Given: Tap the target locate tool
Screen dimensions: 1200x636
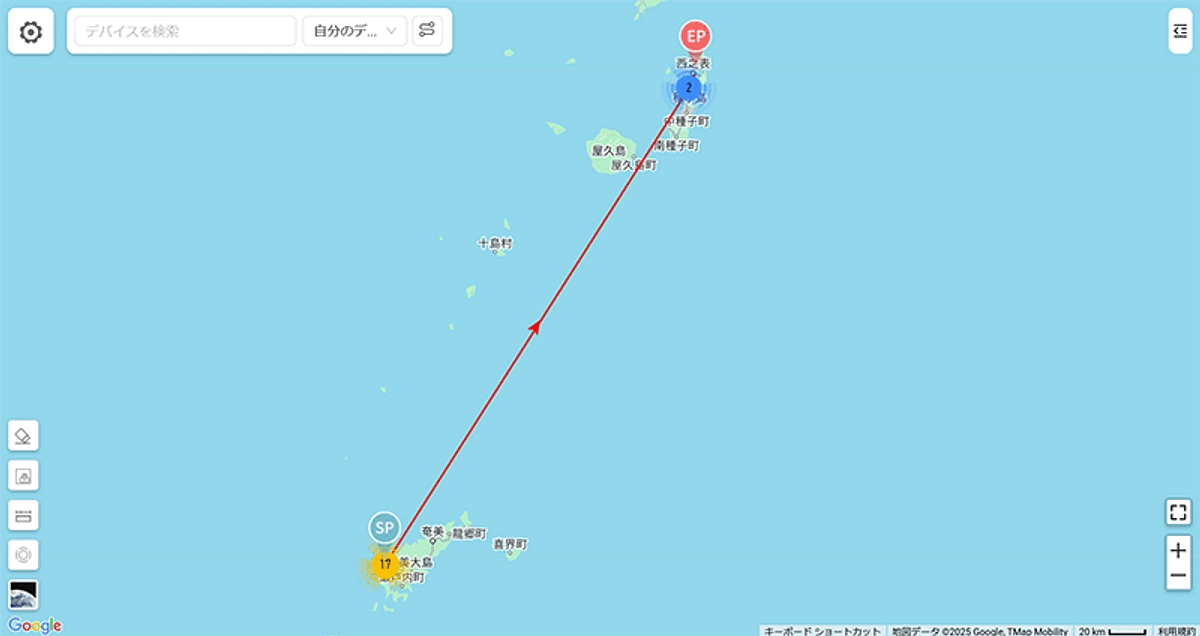Looking at the screenshot, I should (23, 555).
